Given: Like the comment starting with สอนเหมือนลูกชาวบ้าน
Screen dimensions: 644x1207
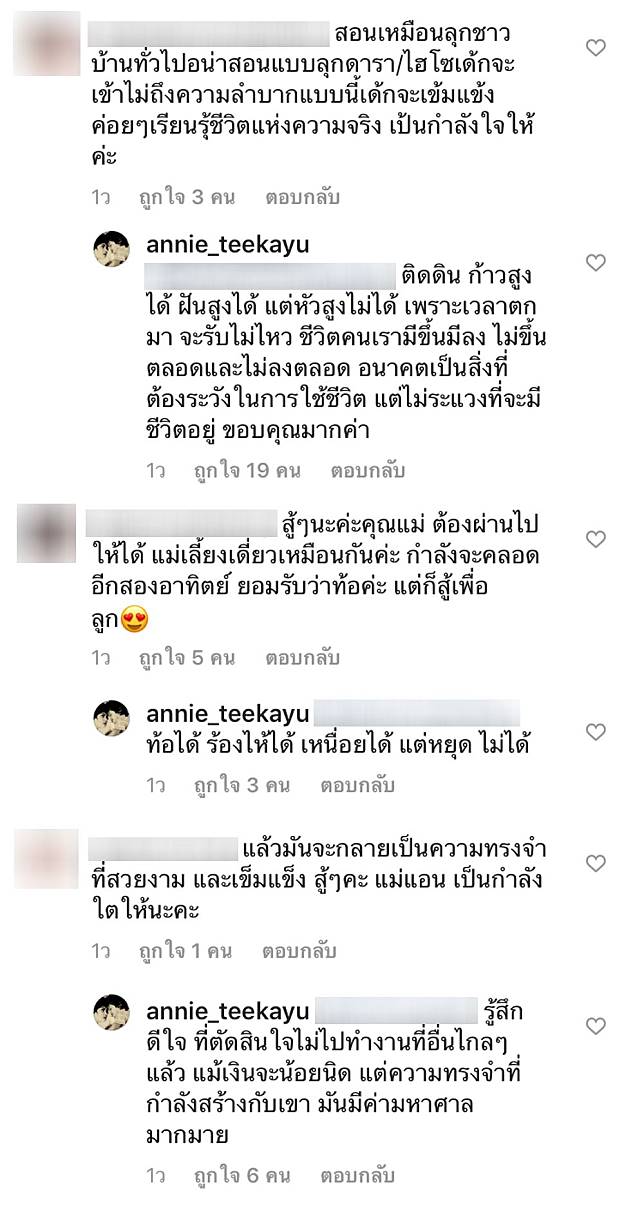Looking at the screenshot, I should pyautogui.click(x=596, y=47).
